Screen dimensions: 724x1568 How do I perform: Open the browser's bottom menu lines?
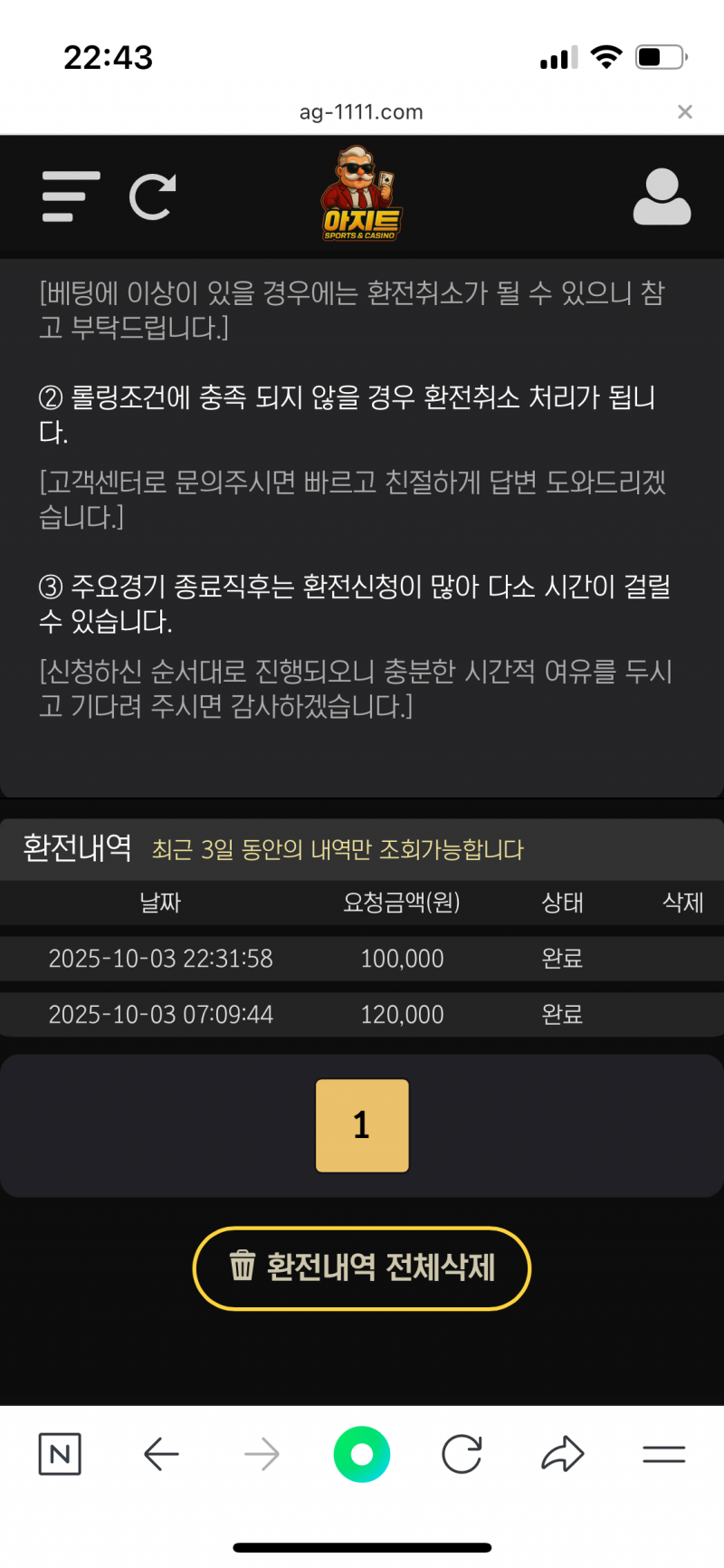pyautogui.click(x=663, y=1455)
